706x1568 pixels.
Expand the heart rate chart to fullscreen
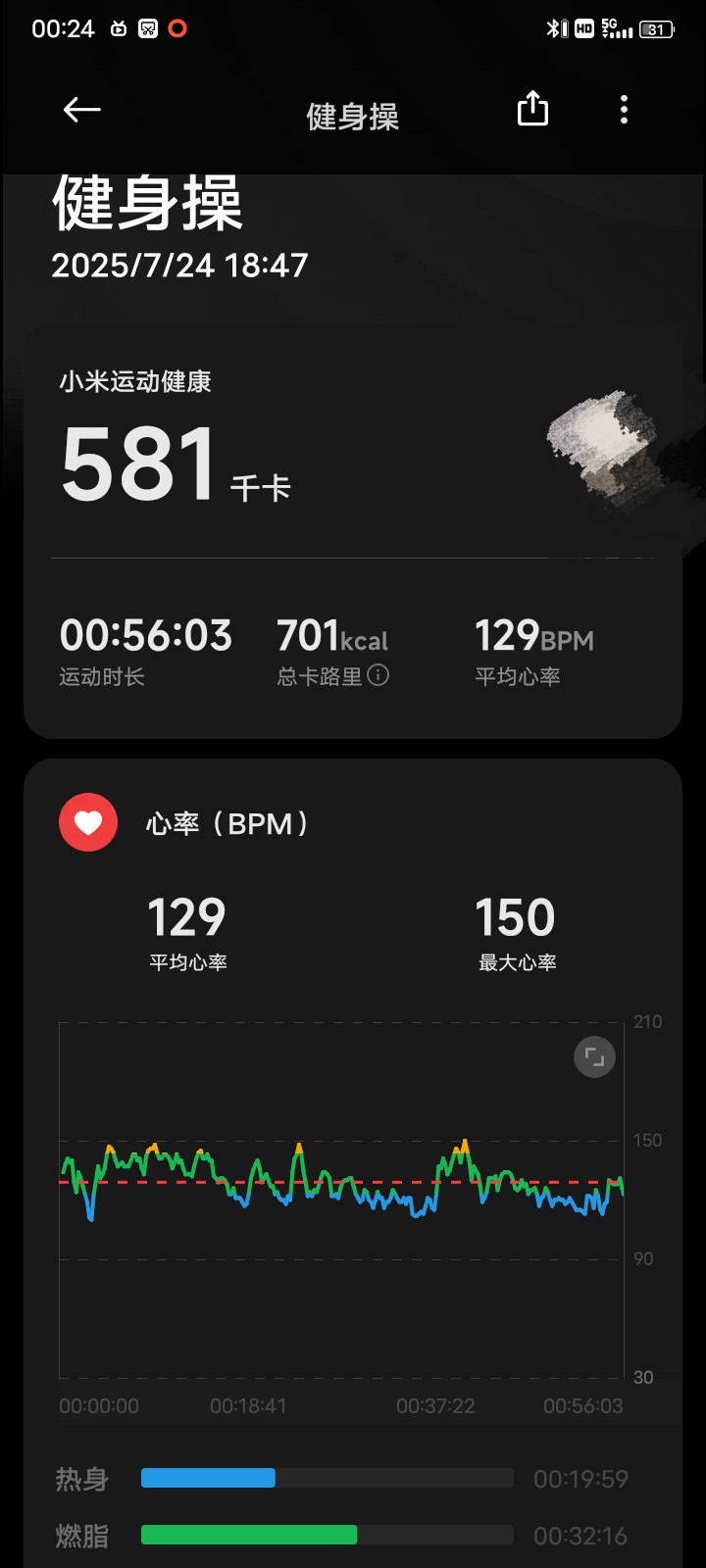594,1056
